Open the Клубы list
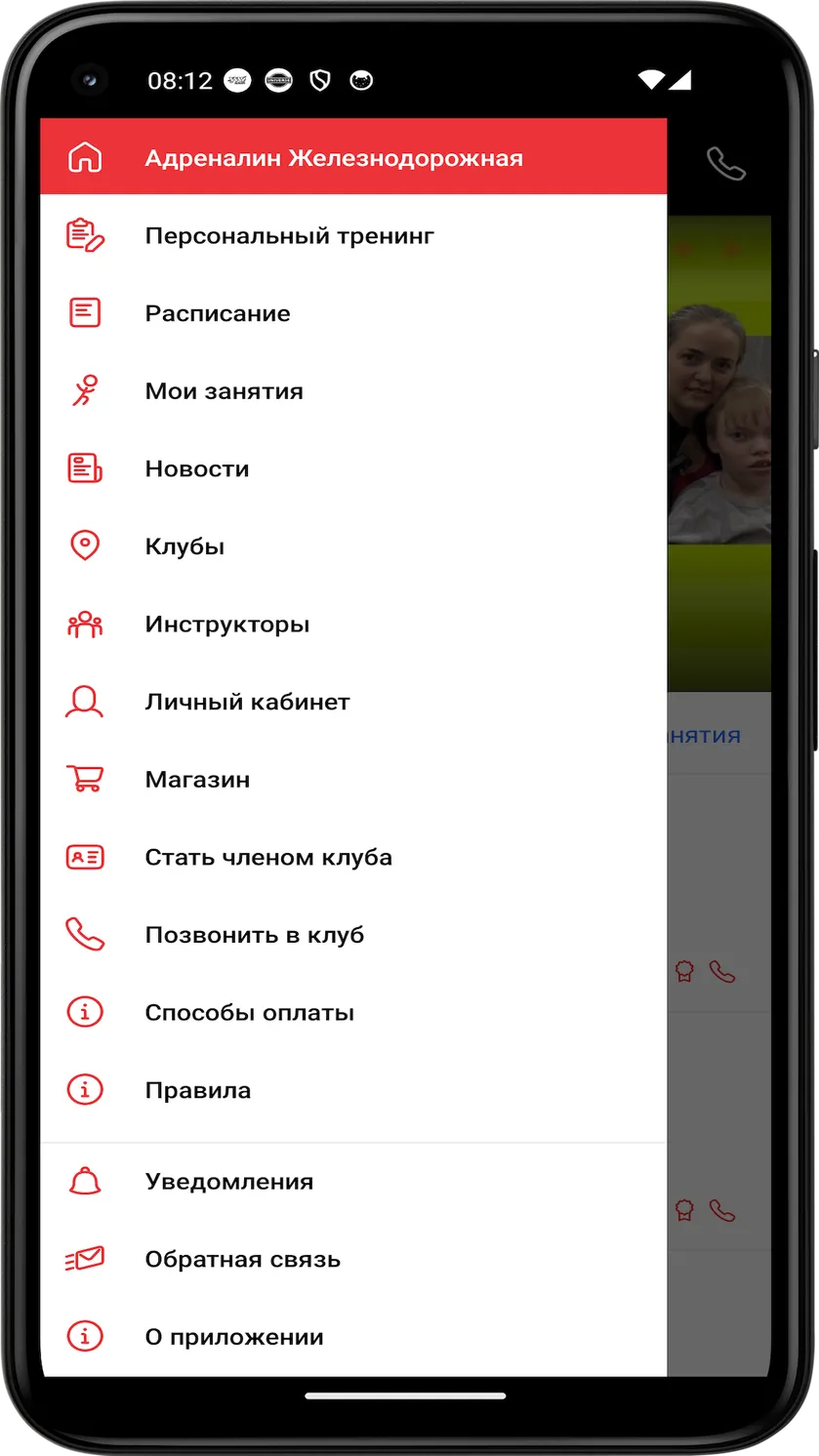819x1456 pixels. (353, 546)
